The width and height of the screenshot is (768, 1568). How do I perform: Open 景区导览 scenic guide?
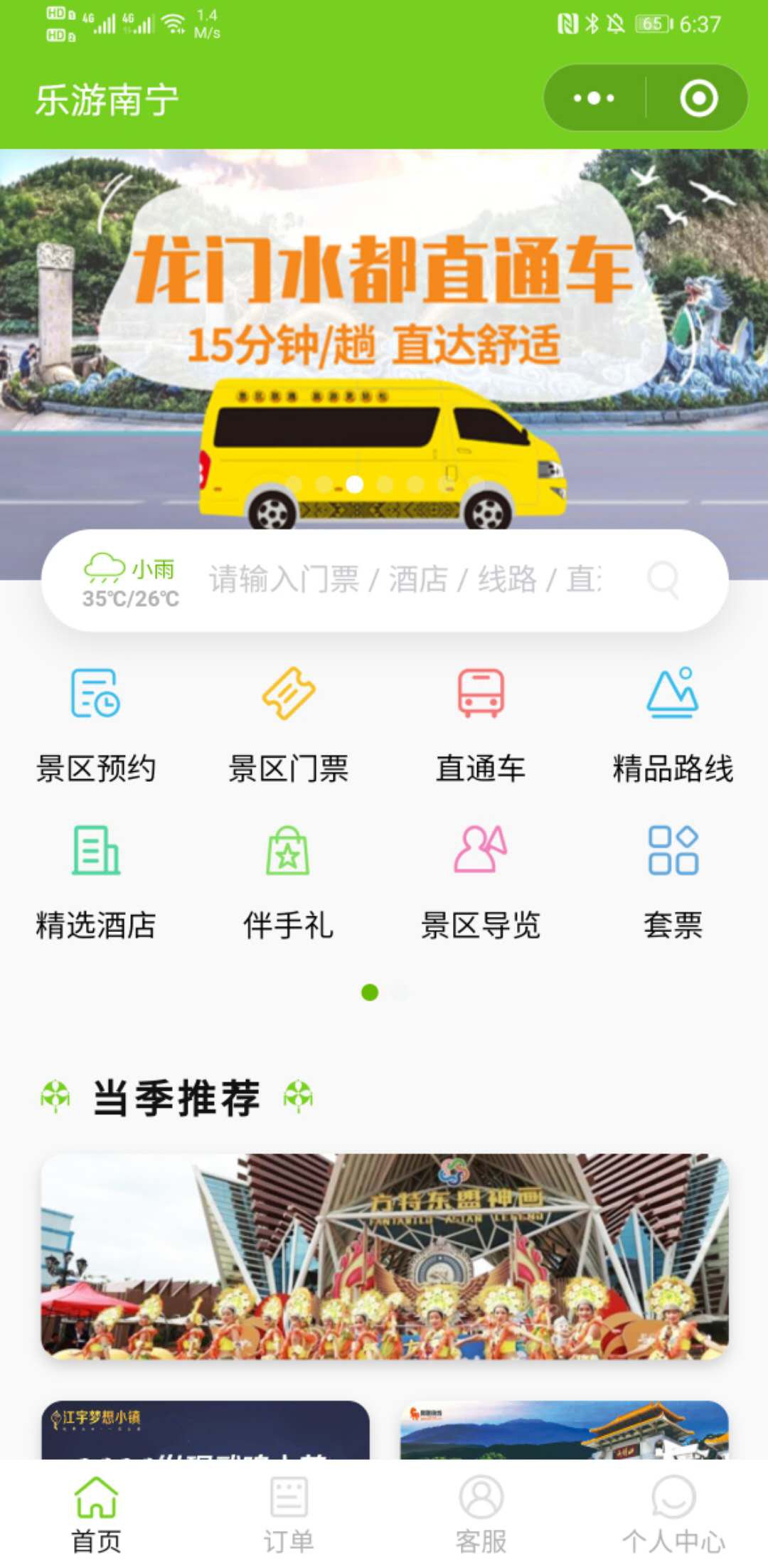(481, 881)
